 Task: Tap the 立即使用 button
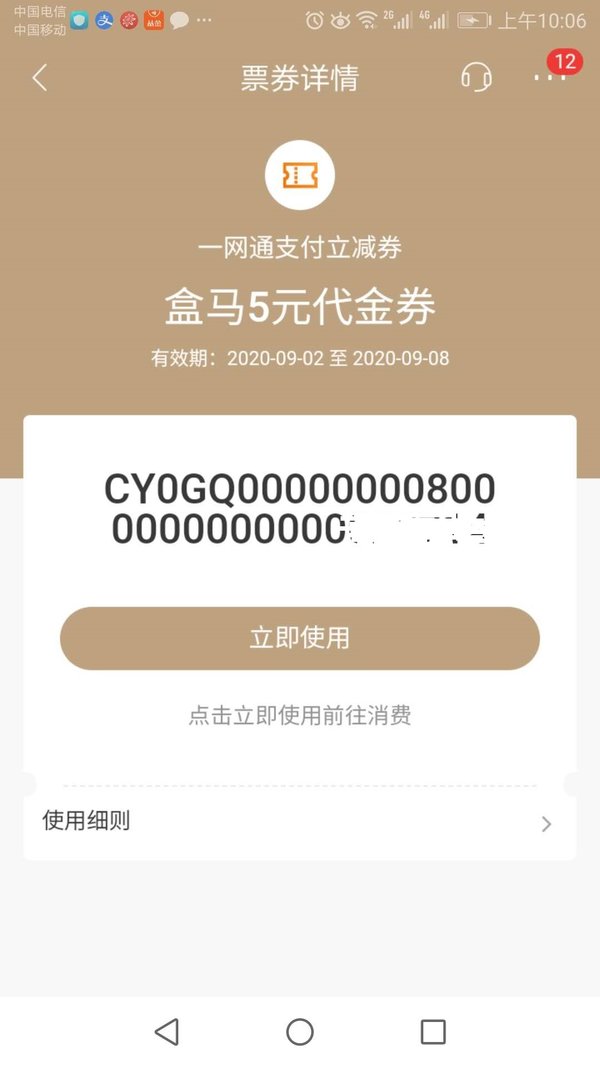(x=299, y=638)
